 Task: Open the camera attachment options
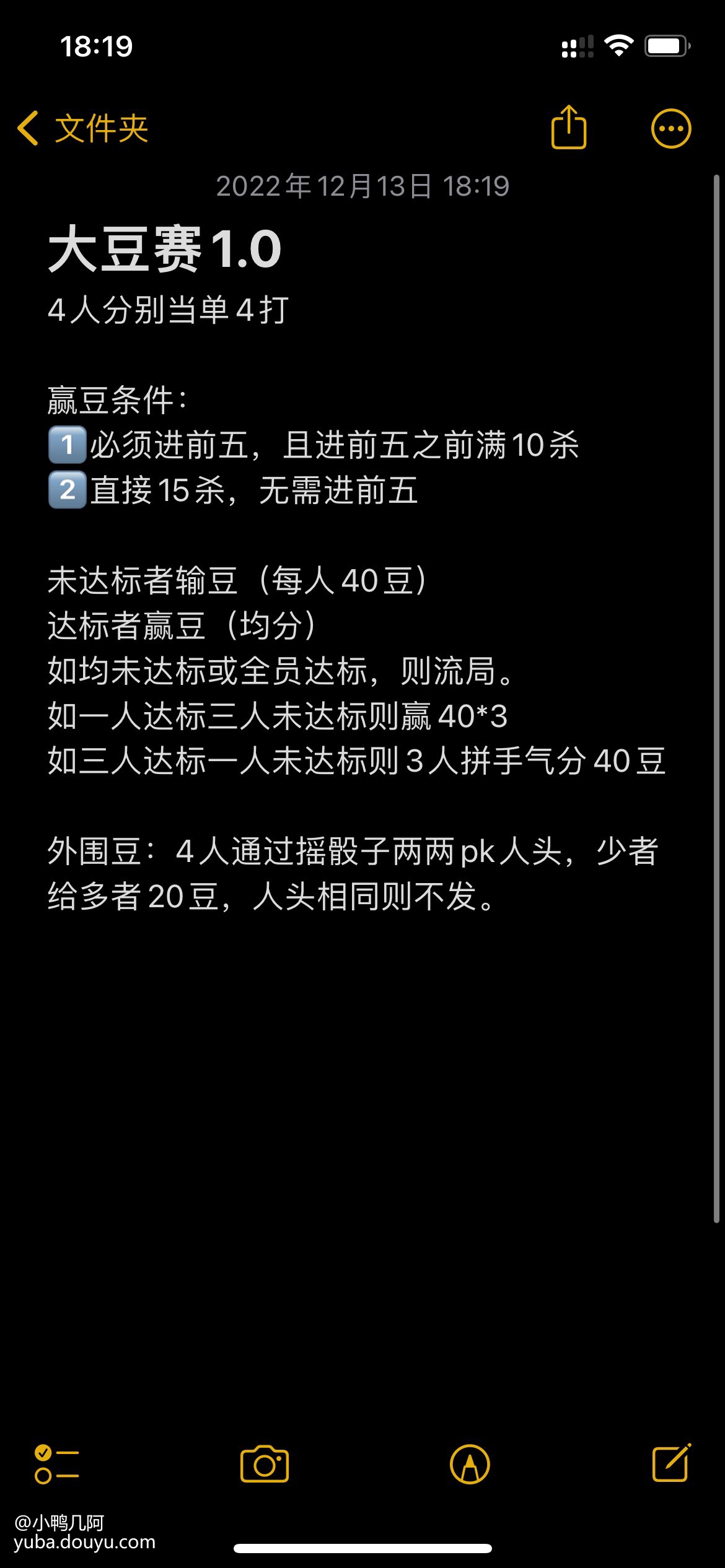pos(265,1464)
